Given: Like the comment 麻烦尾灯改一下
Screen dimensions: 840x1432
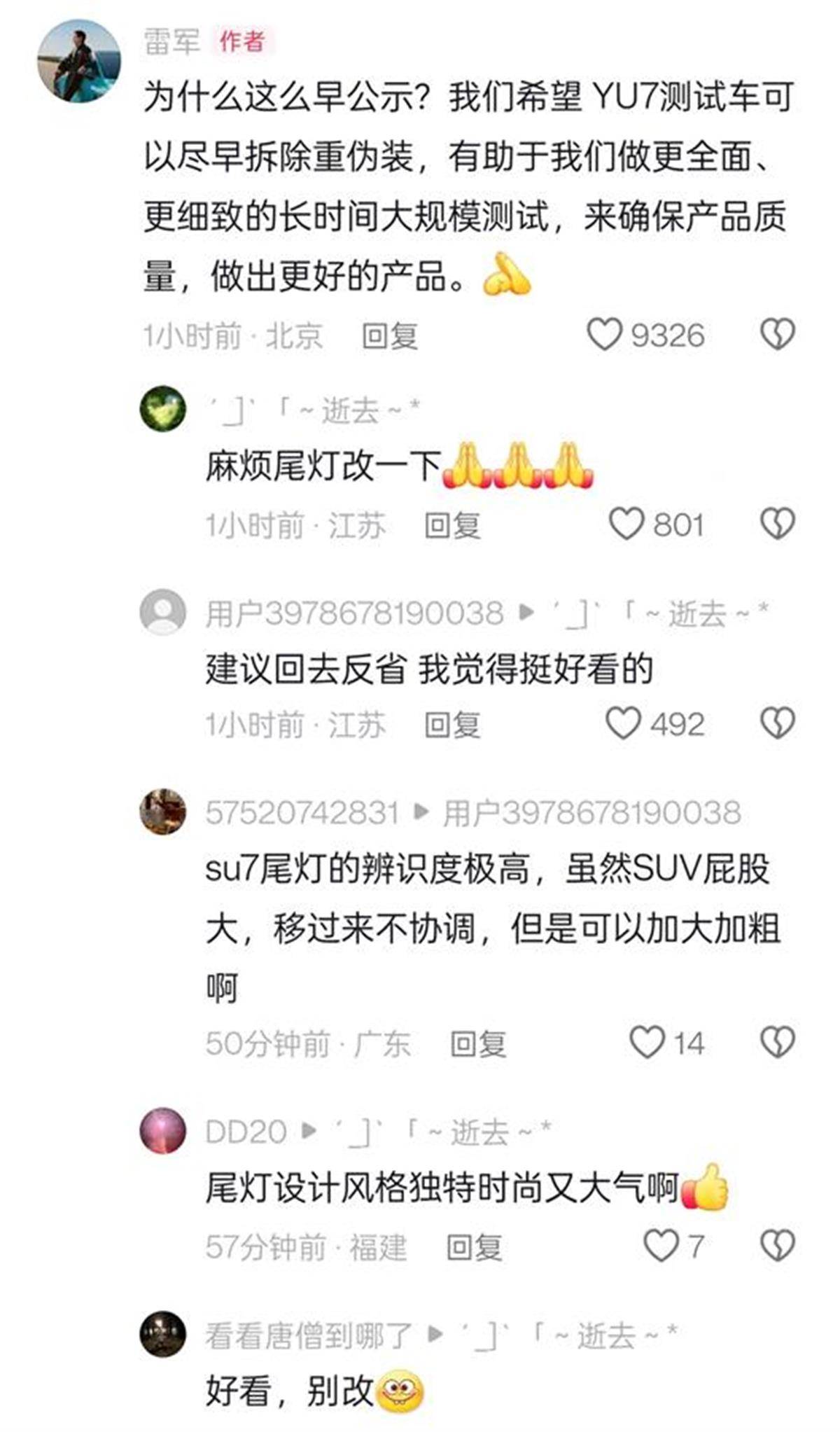Looking at the screenshot, I should [x=626, y=524].
